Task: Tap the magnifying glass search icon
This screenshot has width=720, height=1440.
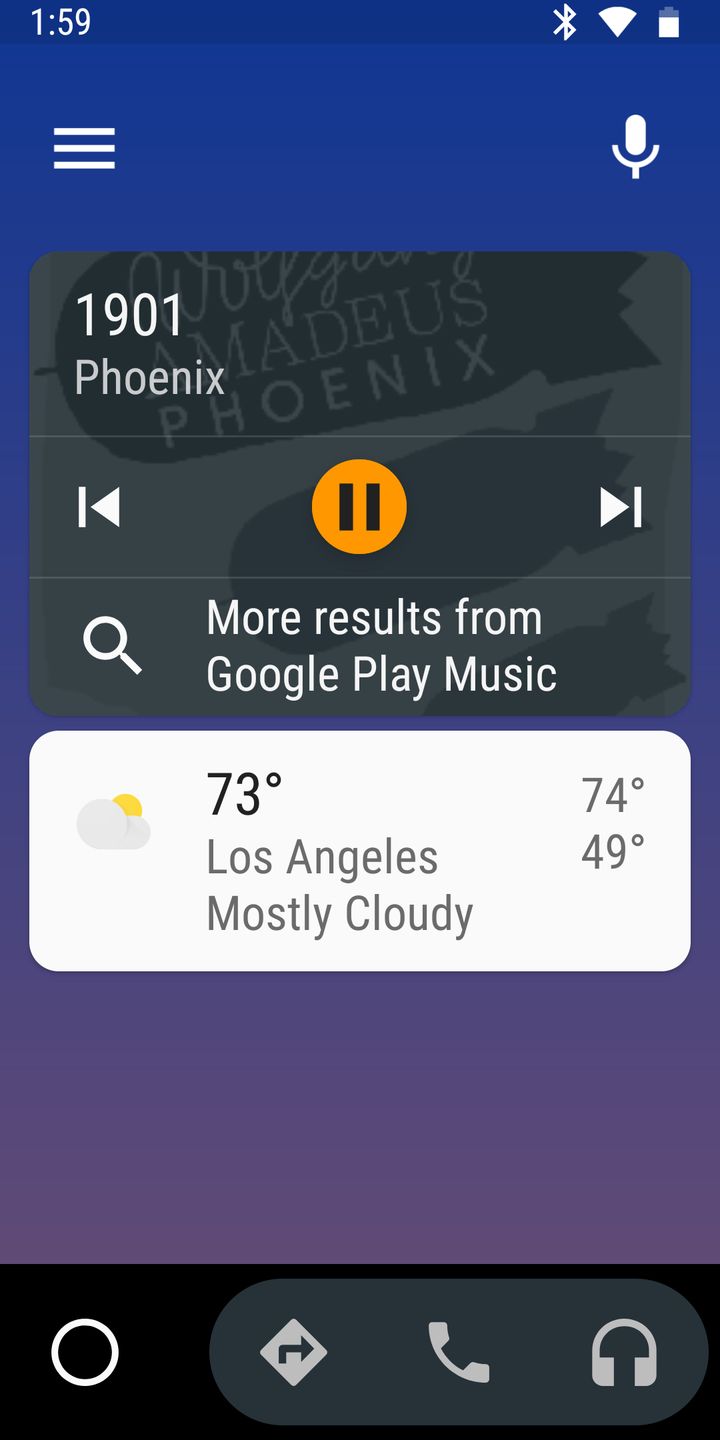Action: (x=113, y=645)
